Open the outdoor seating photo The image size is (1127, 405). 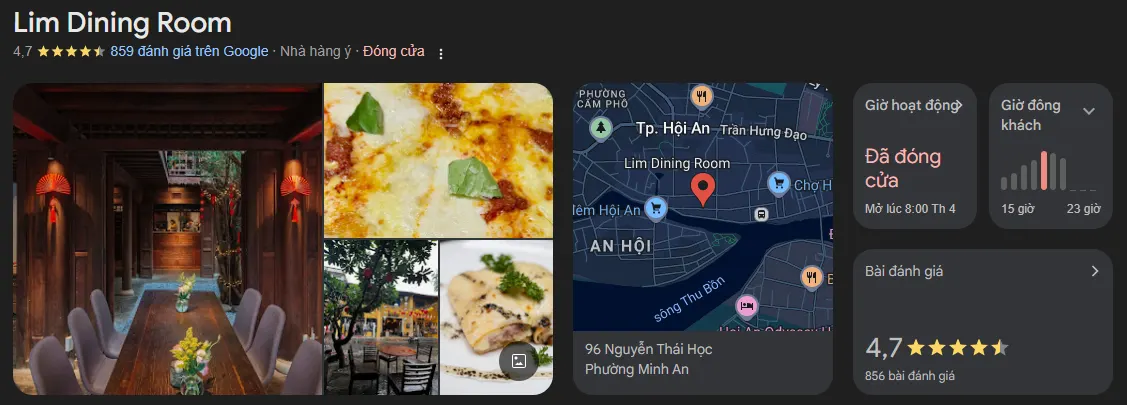point(380,316)
